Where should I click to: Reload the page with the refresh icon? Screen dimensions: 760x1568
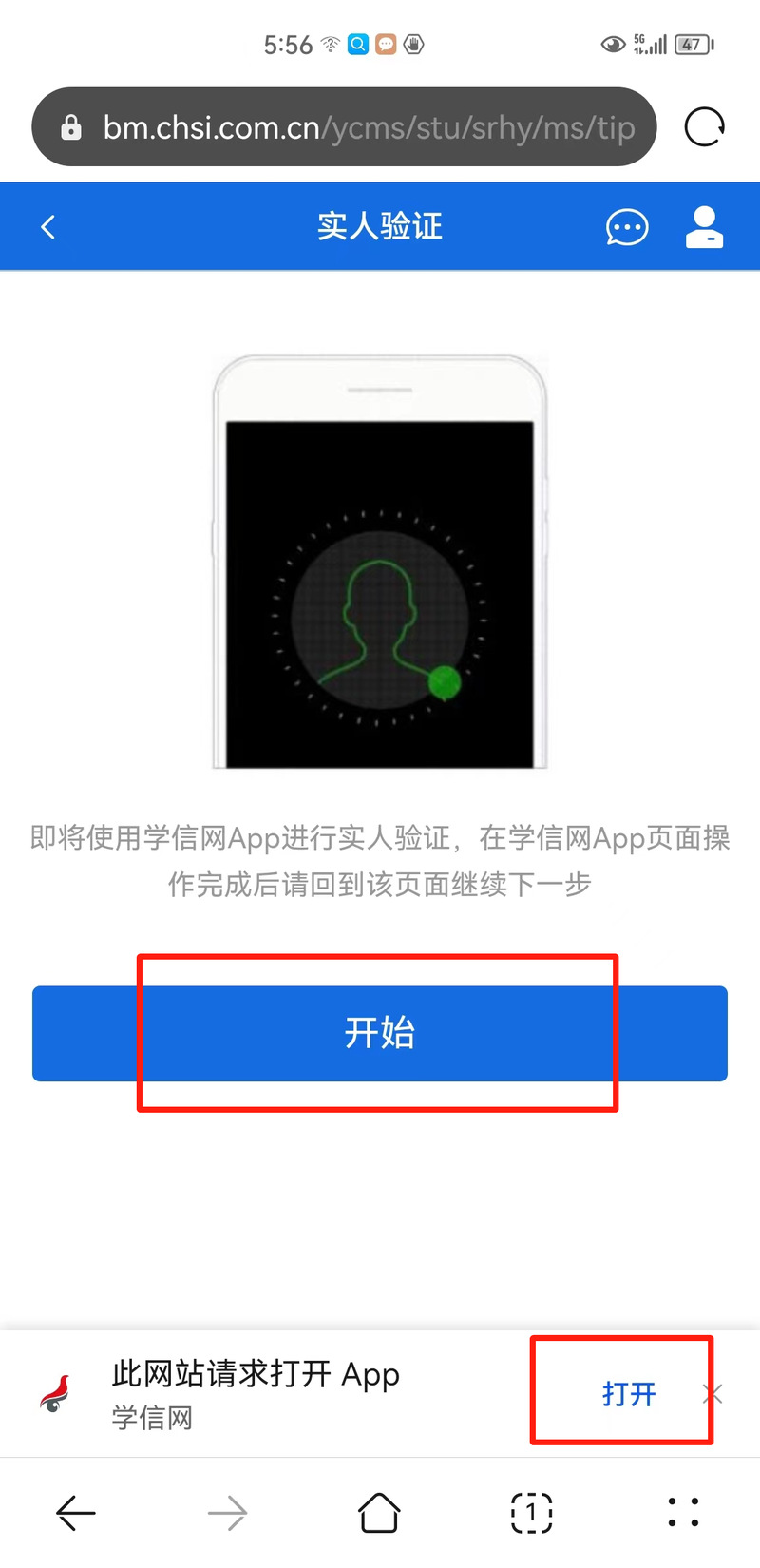[x=705, y=126]
